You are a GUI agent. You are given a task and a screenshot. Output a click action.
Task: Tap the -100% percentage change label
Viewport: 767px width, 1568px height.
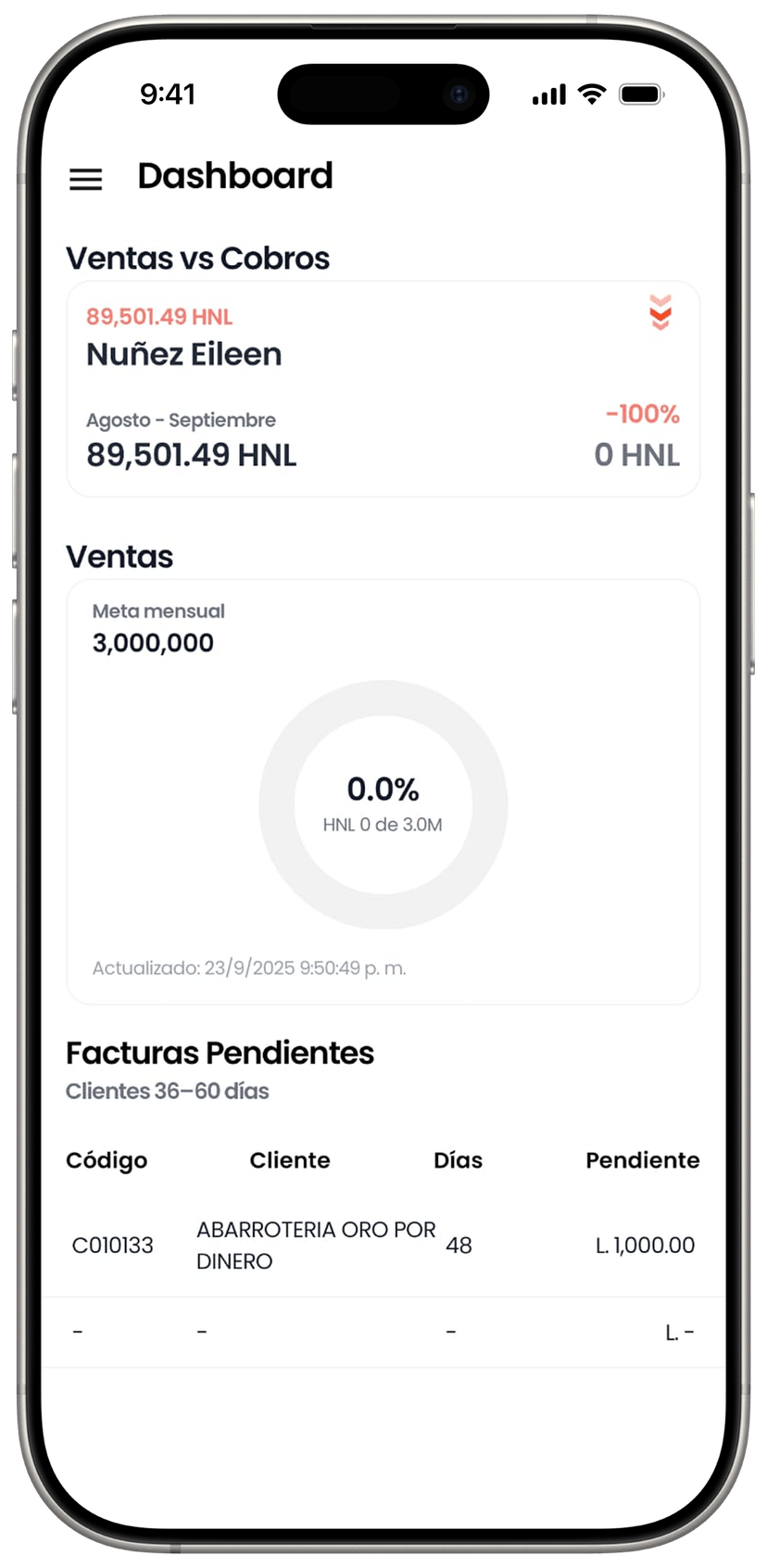(643, 414)
